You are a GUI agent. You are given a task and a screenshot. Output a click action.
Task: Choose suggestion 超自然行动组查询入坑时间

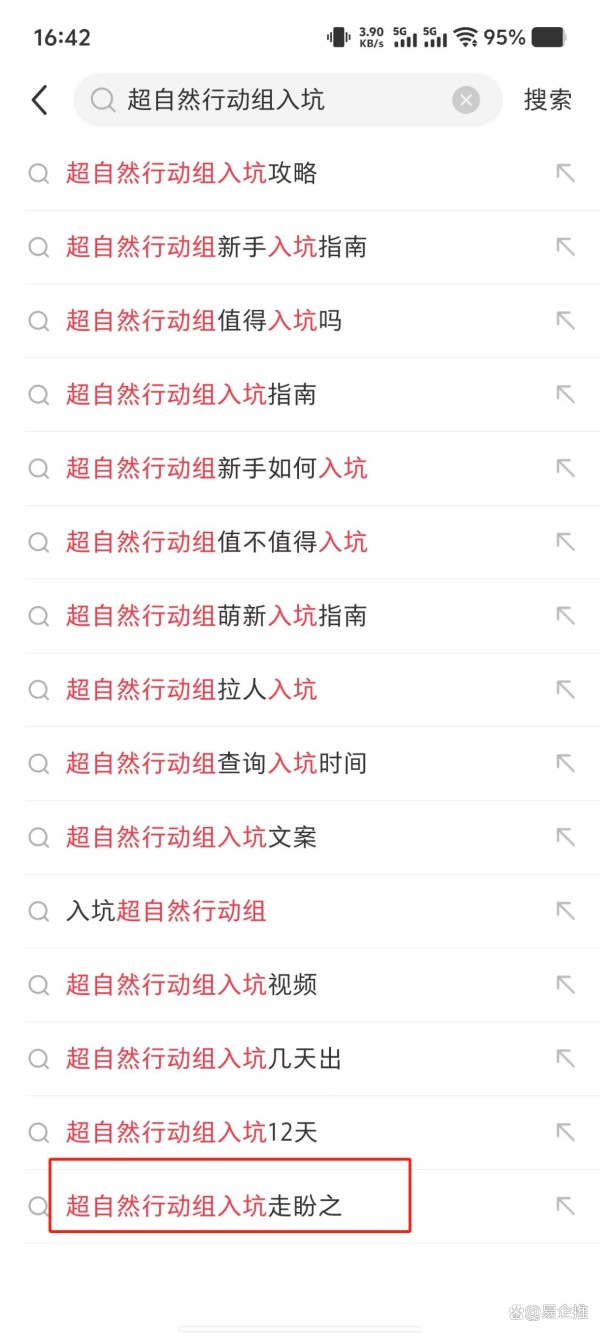point(216,764)
